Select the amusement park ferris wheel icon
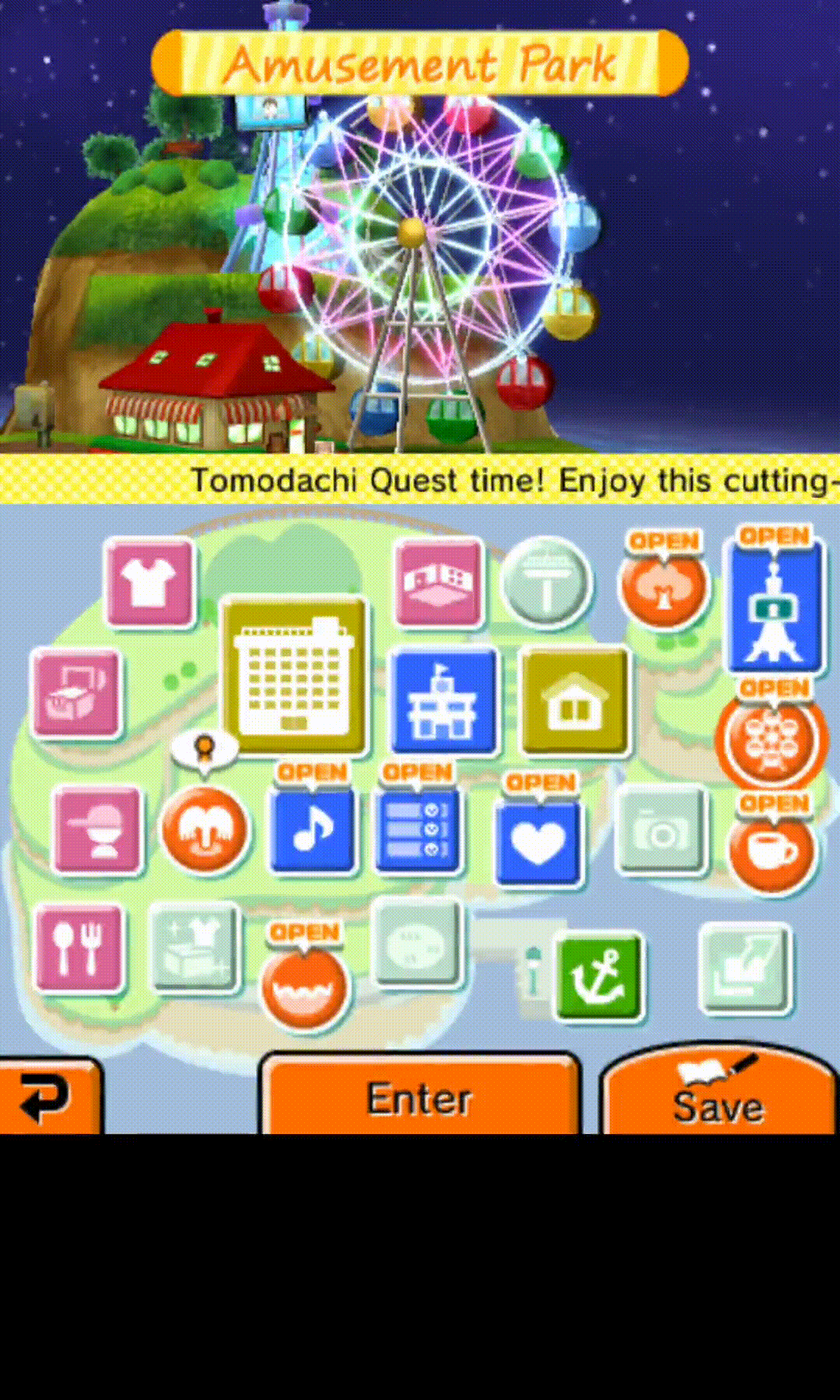The width and height of the screenshot is (840, 1400). tap(770, 740)
